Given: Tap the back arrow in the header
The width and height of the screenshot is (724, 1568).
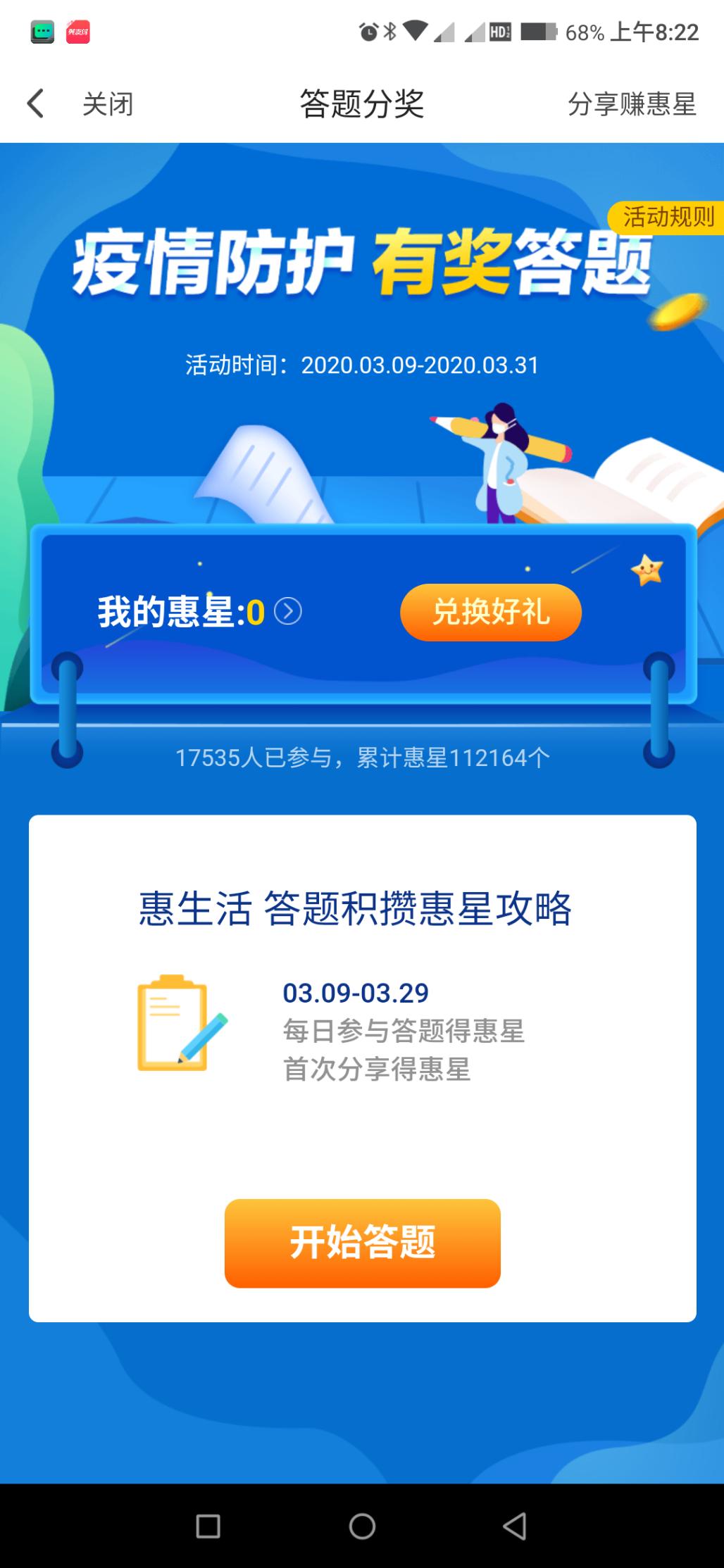Looking at the screenshot, I should tap(35, 104).
